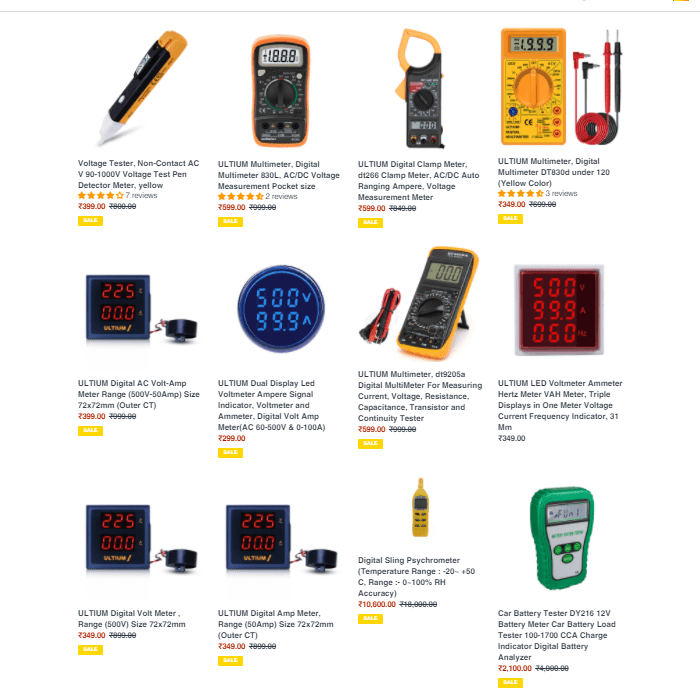
Task: Open ULTIUM Digital Clamp Meter dt266
Action: 418,180
